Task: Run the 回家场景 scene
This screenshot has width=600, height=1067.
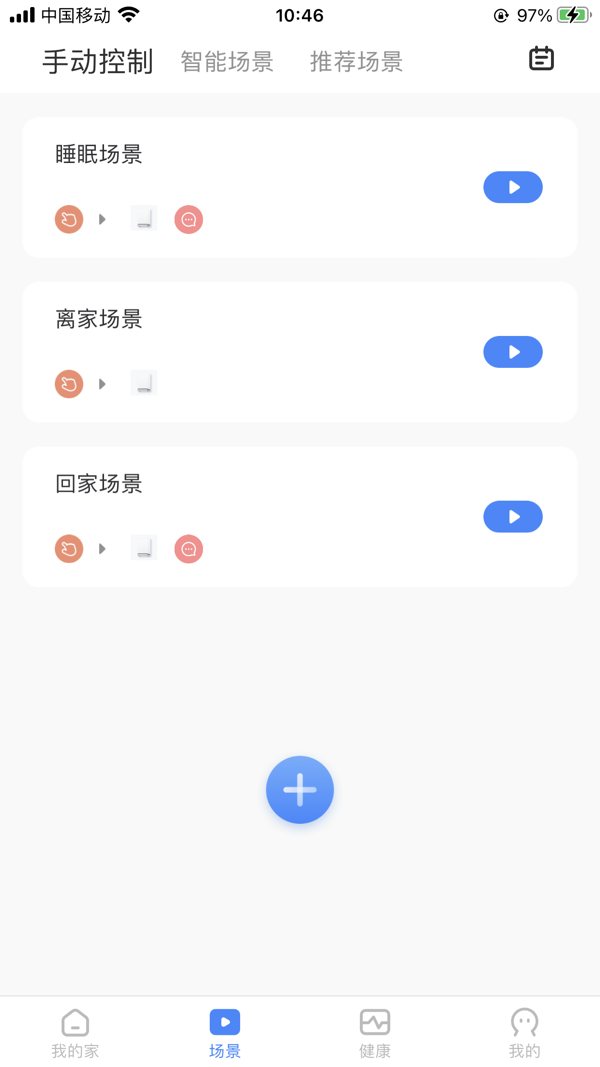Action: (513, 517)
